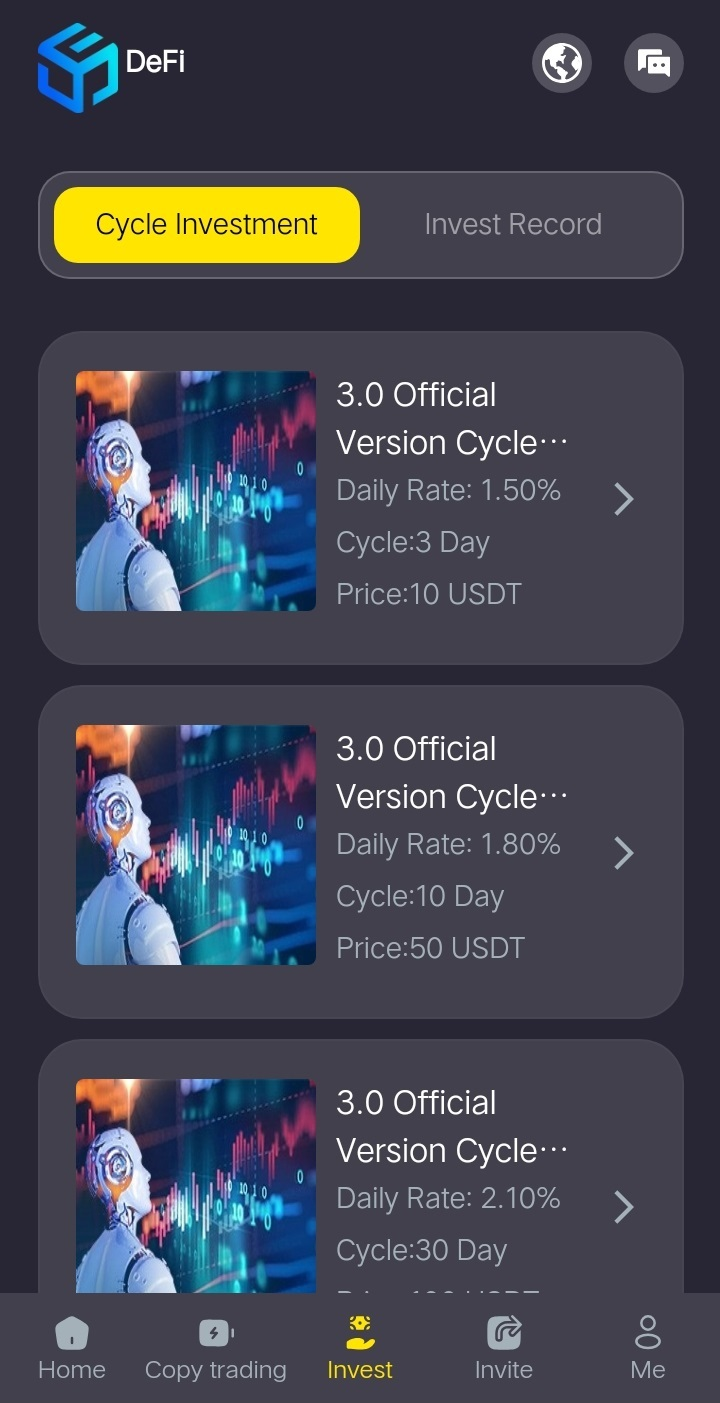This screenshot has width=720, height=1403.
Task: Select the Cycle Investment tab
Action: [x=207, y=225]
